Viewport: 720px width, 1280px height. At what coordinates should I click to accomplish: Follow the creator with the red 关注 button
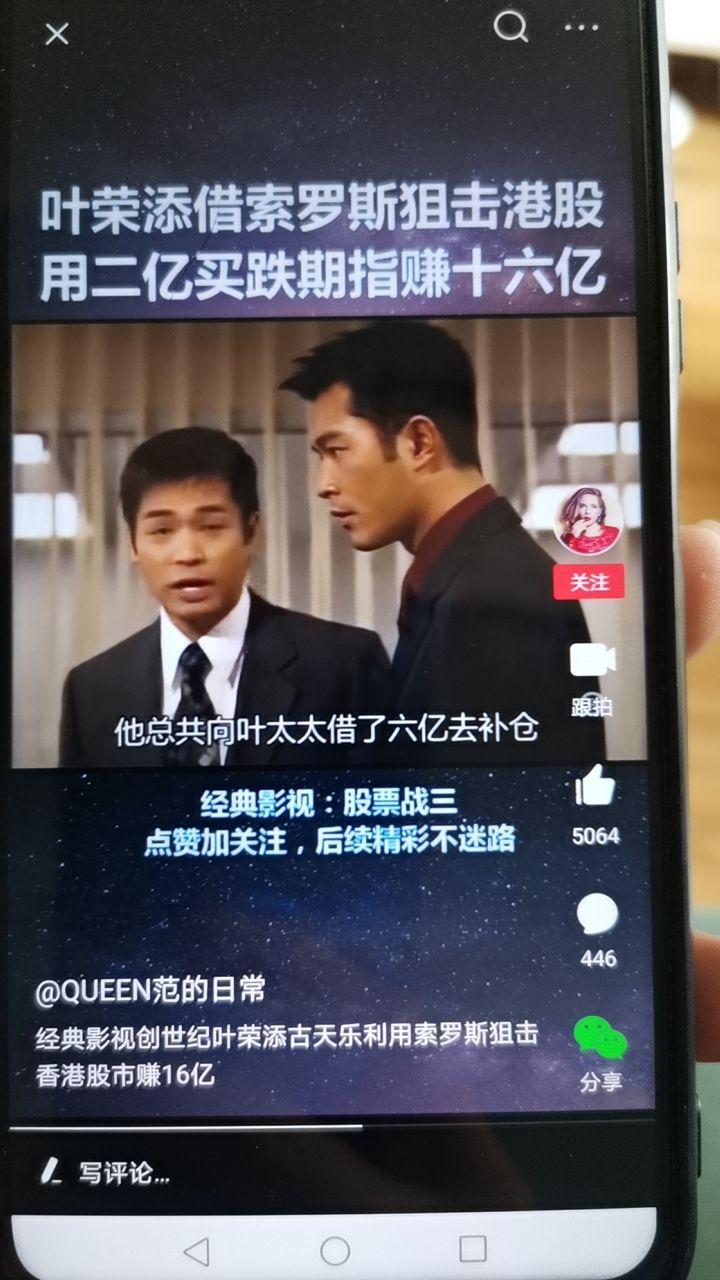pos(589,583)
